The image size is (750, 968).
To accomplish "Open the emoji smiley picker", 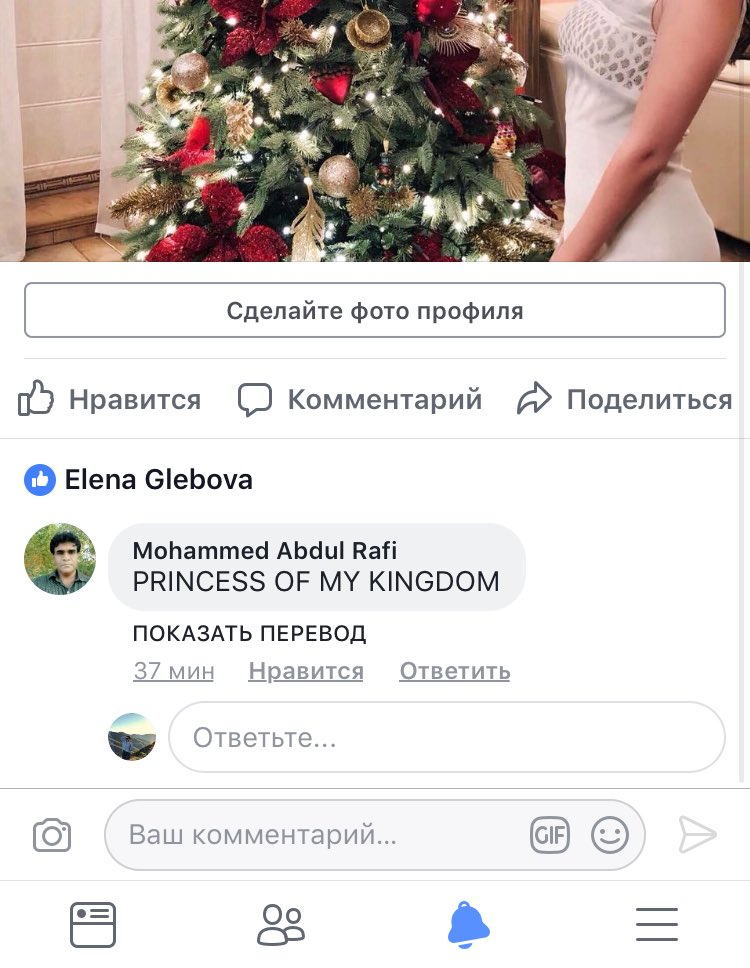I will coord(609,835).
